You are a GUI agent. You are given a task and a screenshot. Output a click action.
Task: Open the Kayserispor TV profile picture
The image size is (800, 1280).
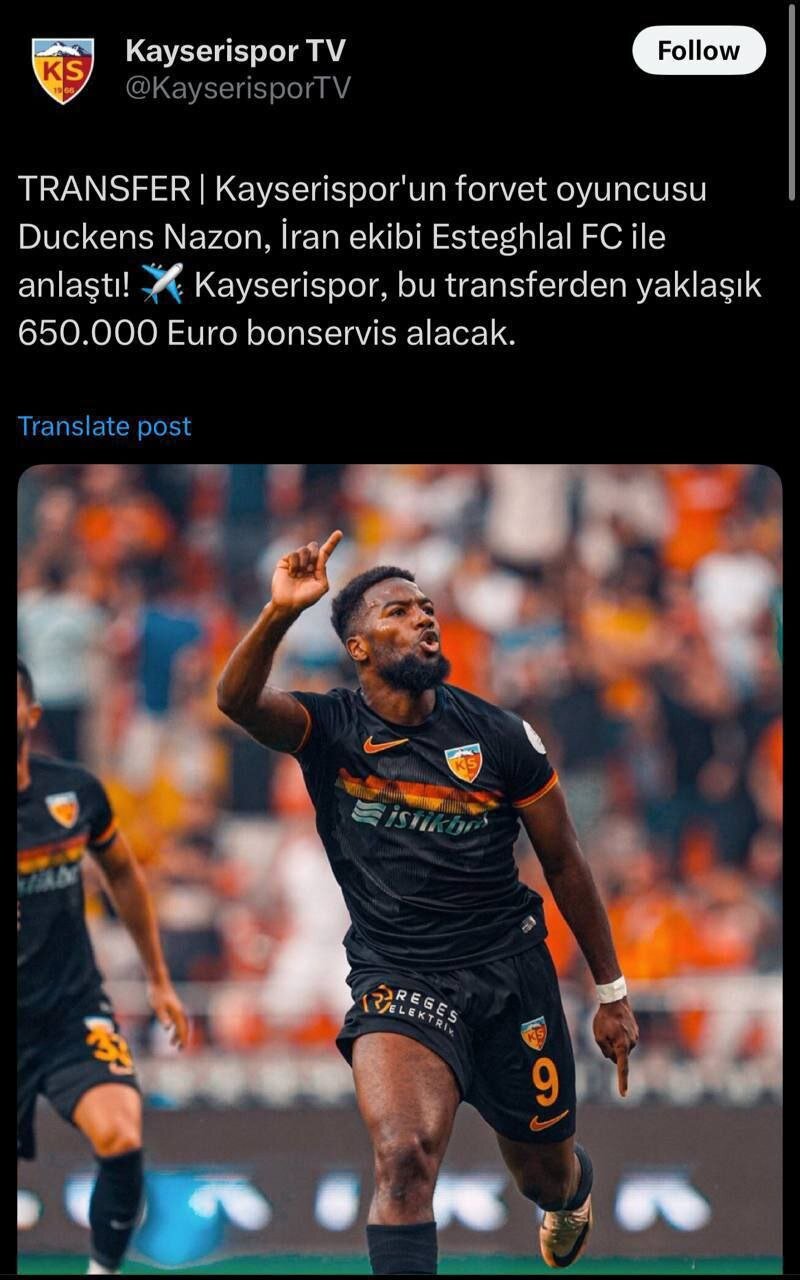tap(62, 70)
